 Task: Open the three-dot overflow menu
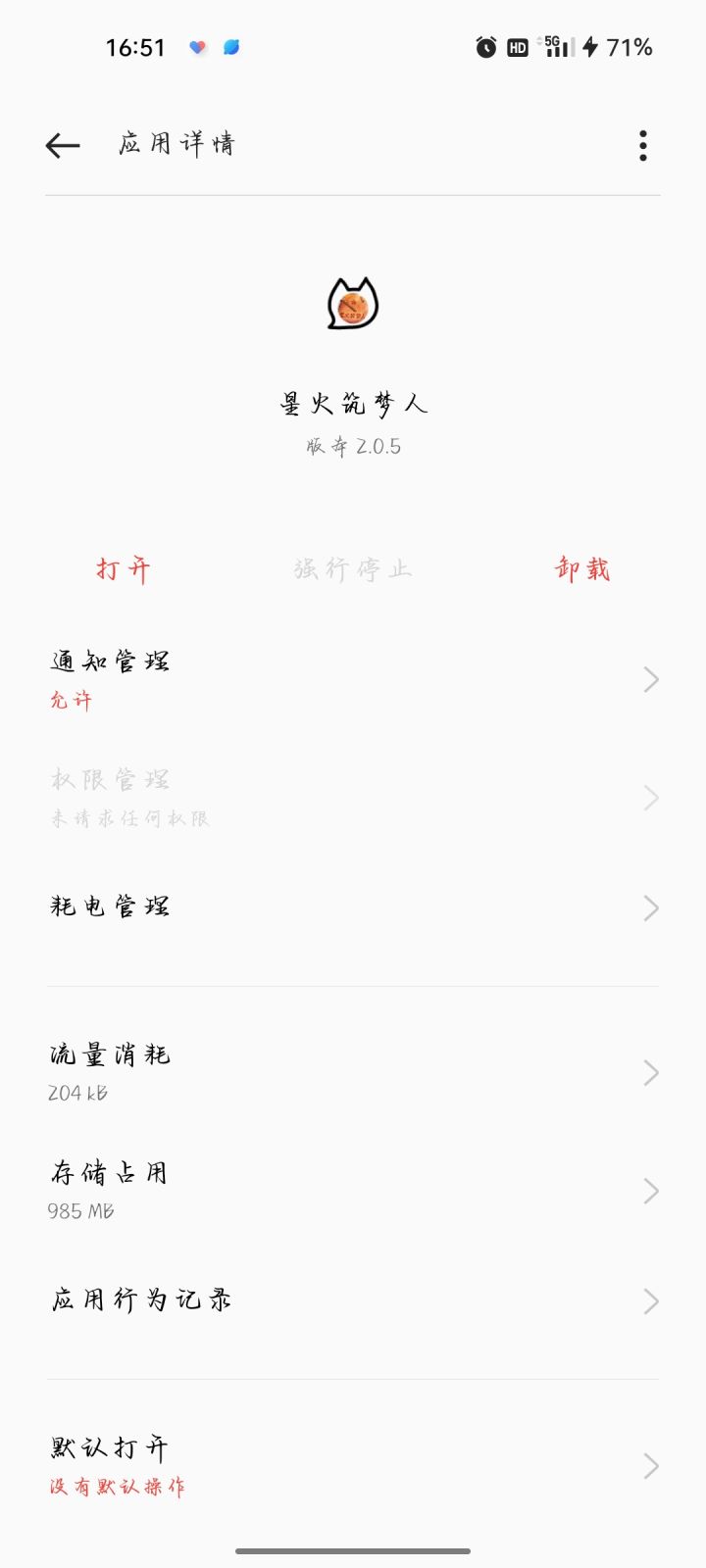pos(642,144)
